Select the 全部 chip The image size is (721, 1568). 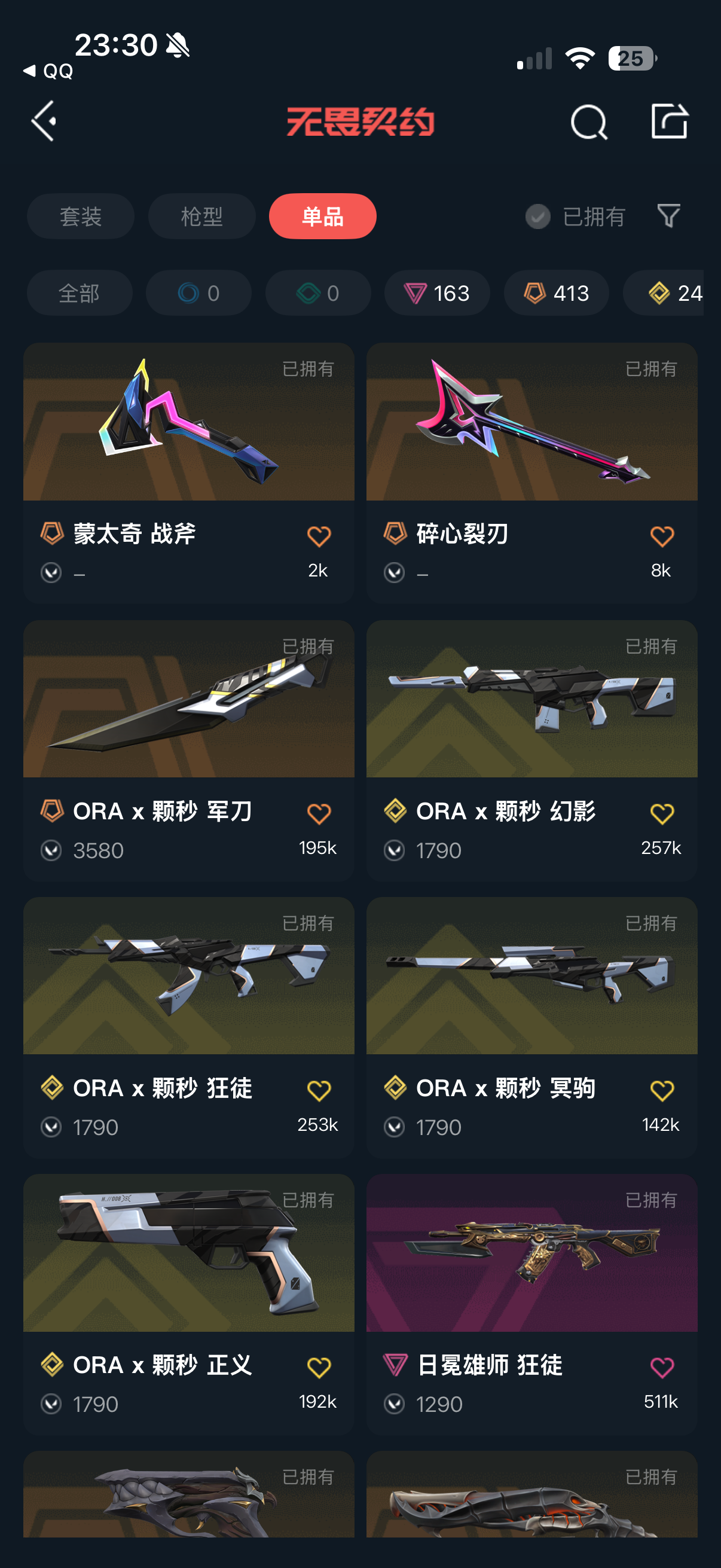(x=79, y=294)
